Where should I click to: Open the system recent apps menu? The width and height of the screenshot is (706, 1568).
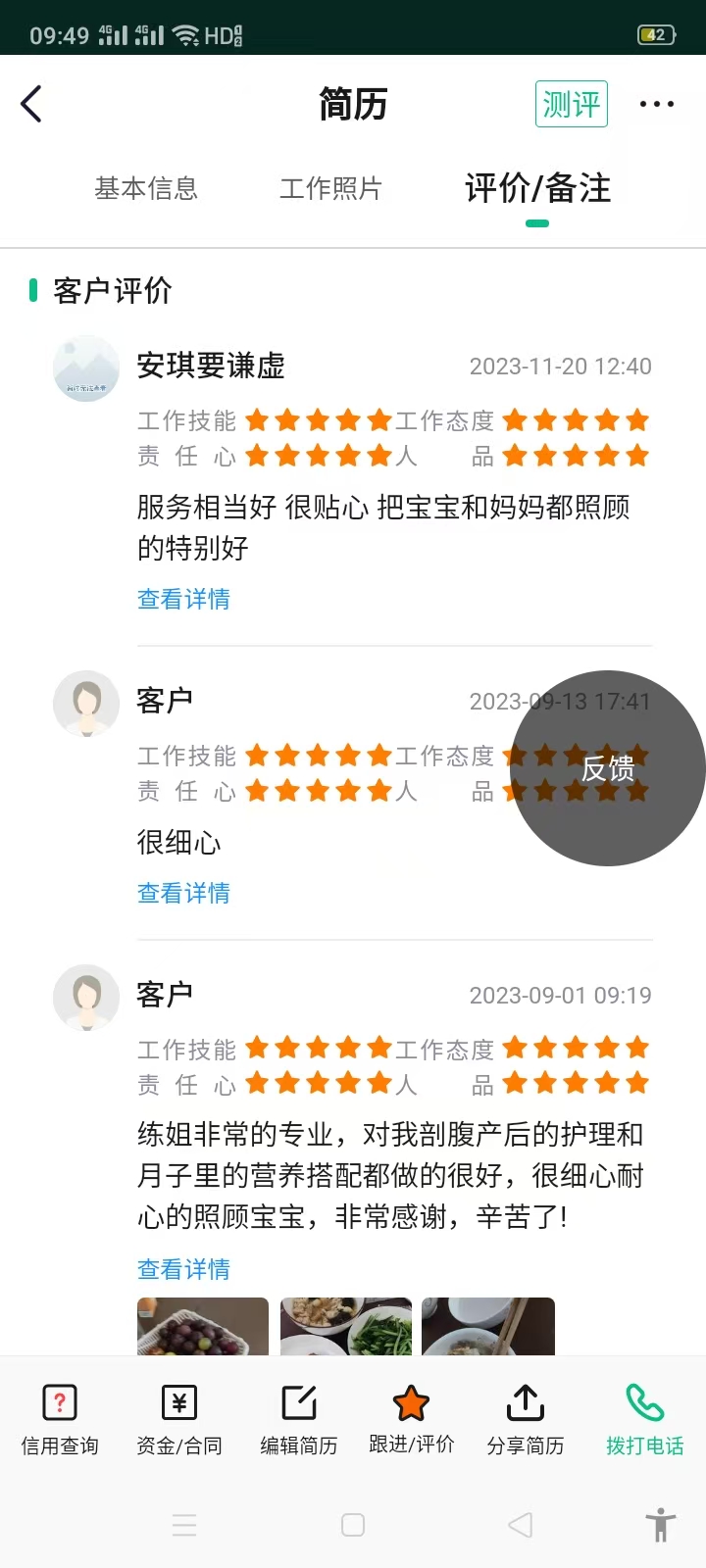(x=184, y=1525)
